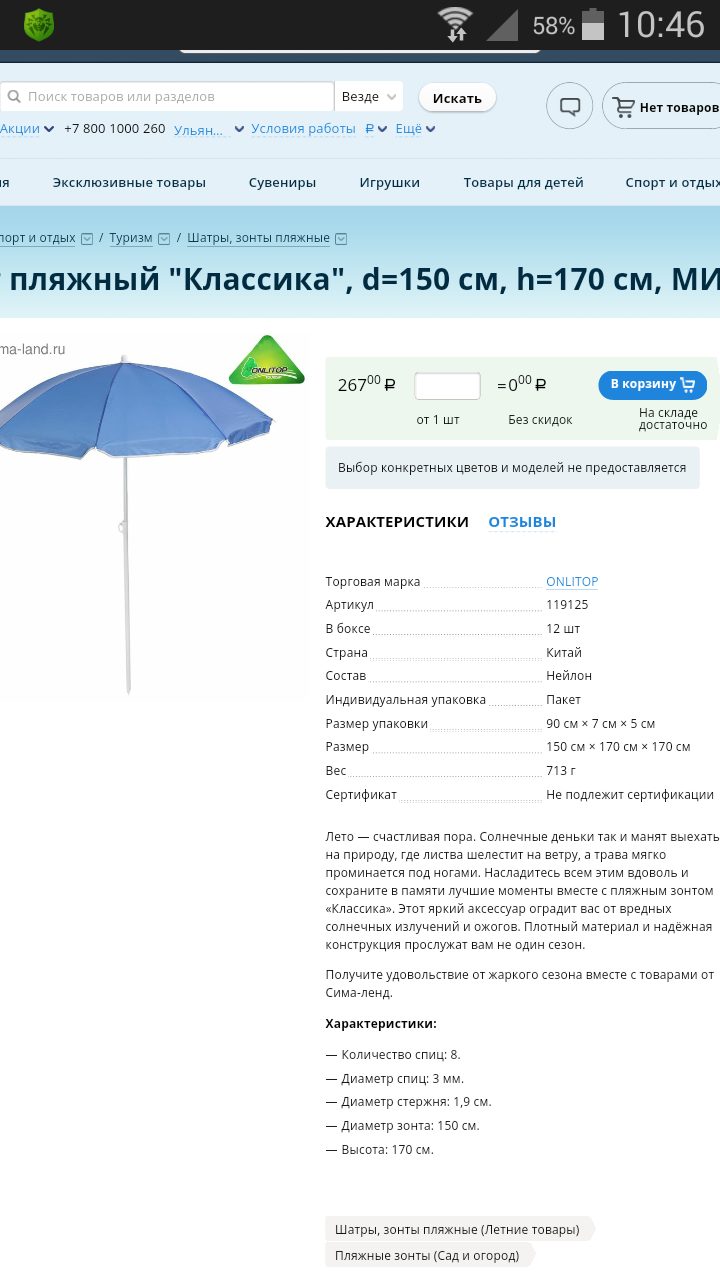Viewport: 720px width, 1280px height.
Task: Open the Шатры, зонты пляжные breadcrumb
Action: pyautogui.click(x=258, y=238)
